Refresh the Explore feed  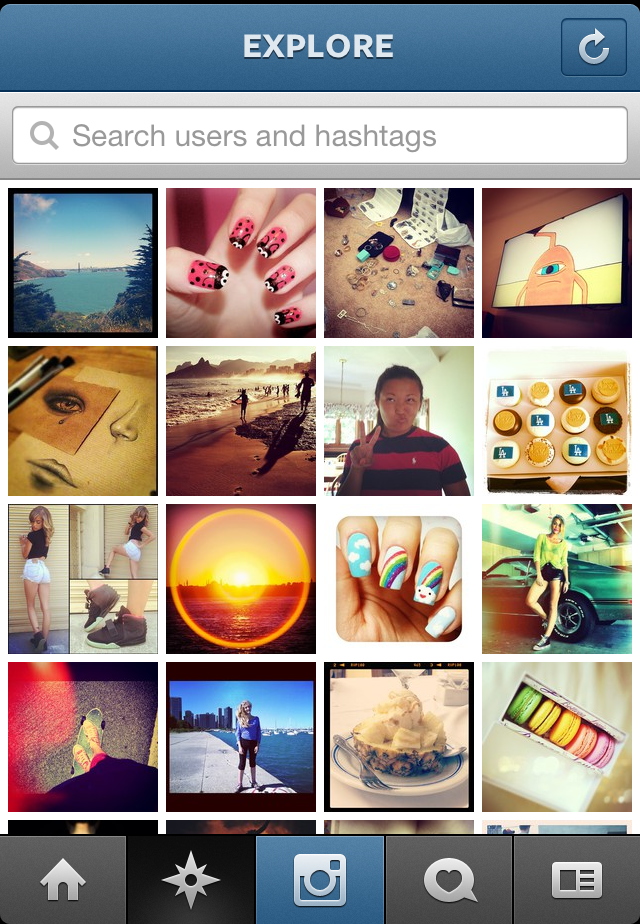click(x=593, y=47)
